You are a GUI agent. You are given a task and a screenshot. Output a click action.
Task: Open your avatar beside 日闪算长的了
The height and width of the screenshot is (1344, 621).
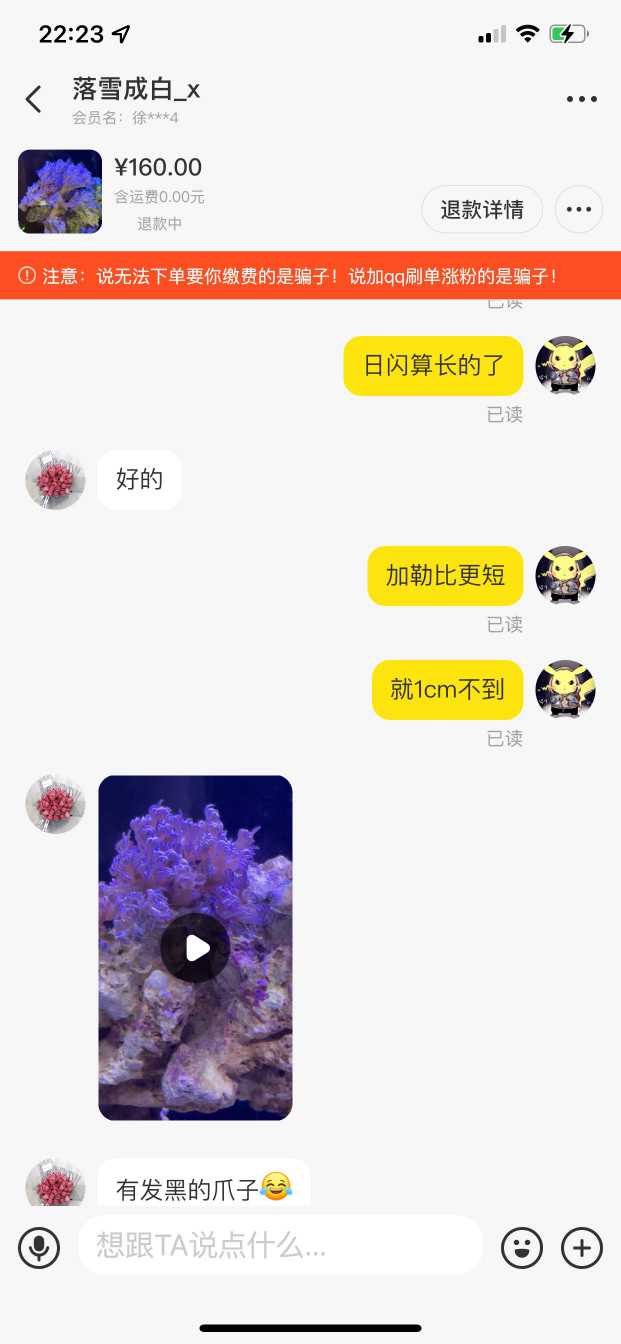point(565,366)
